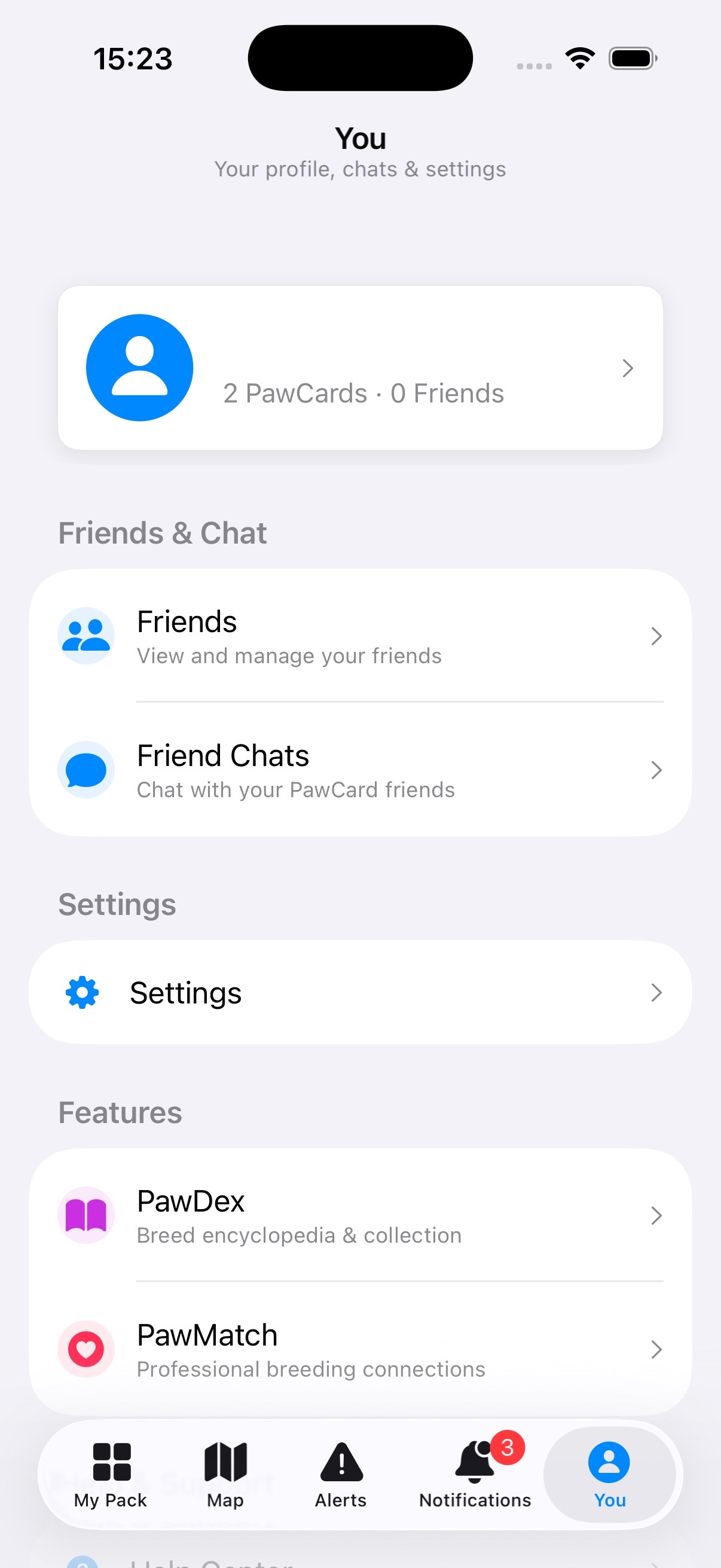Screen dimensions: 721x1568
Task: Expand Settings using its chevron
Action: click(656, 992)
